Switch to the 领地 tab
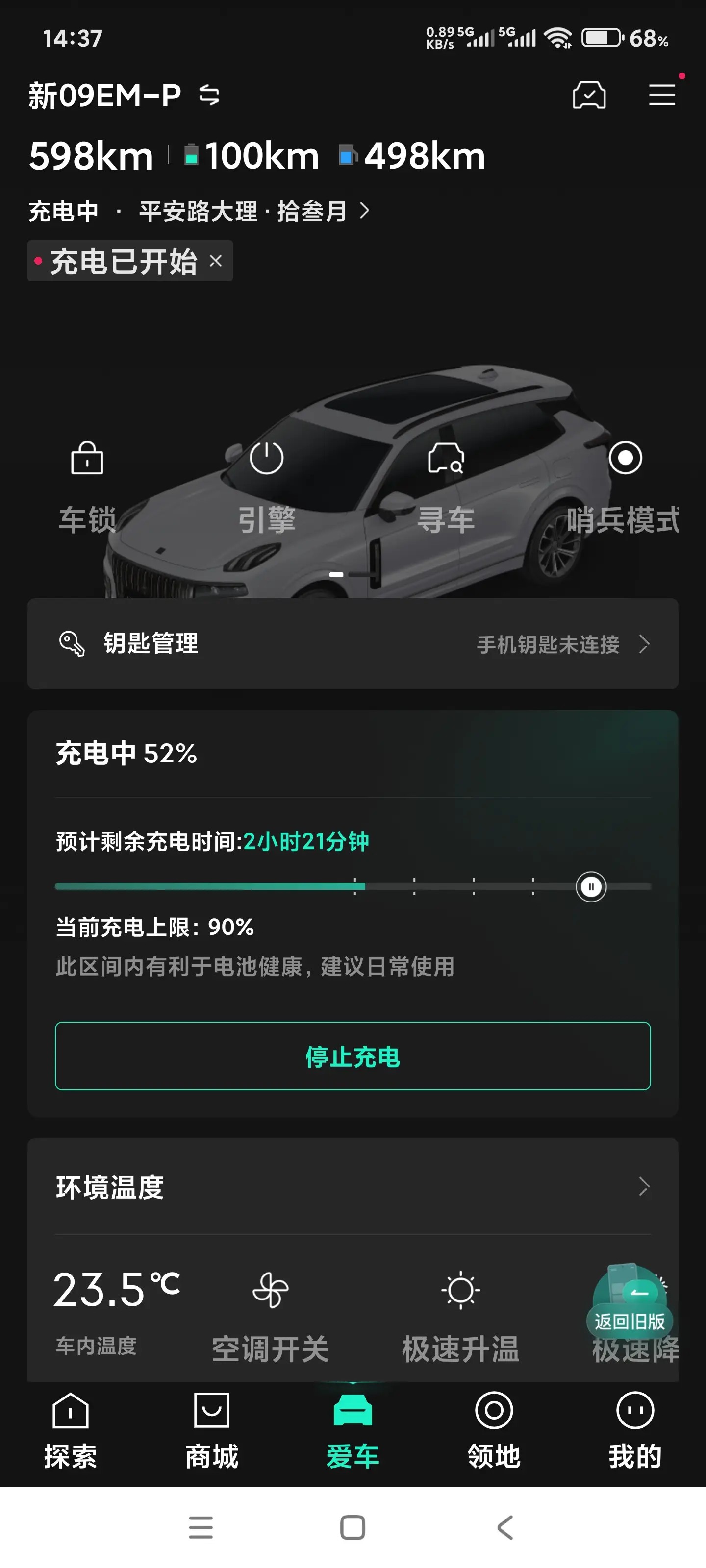Viewport: 706px width, 1568px height. [x=493, y=1430]
